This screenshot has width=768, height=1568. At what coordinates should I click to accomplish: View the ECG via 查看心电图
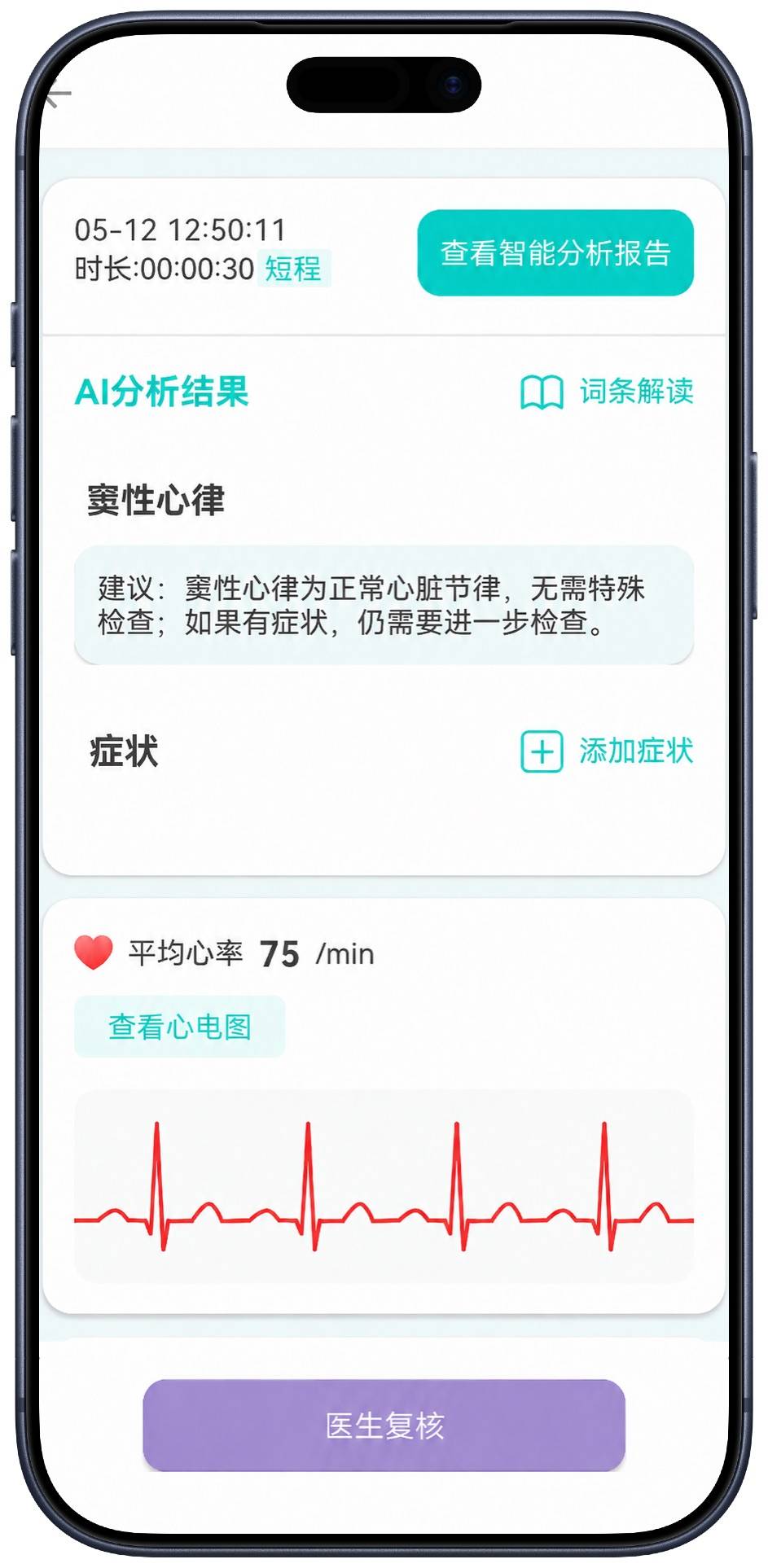point(180,1027)
